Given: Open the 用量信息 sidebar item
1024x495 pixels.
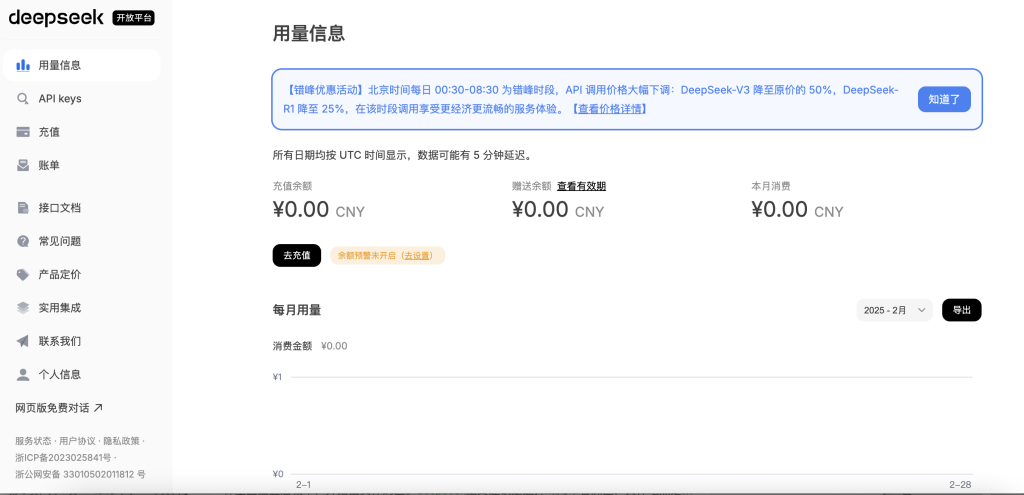Looking at the screenshot, I should pos(60,65).
